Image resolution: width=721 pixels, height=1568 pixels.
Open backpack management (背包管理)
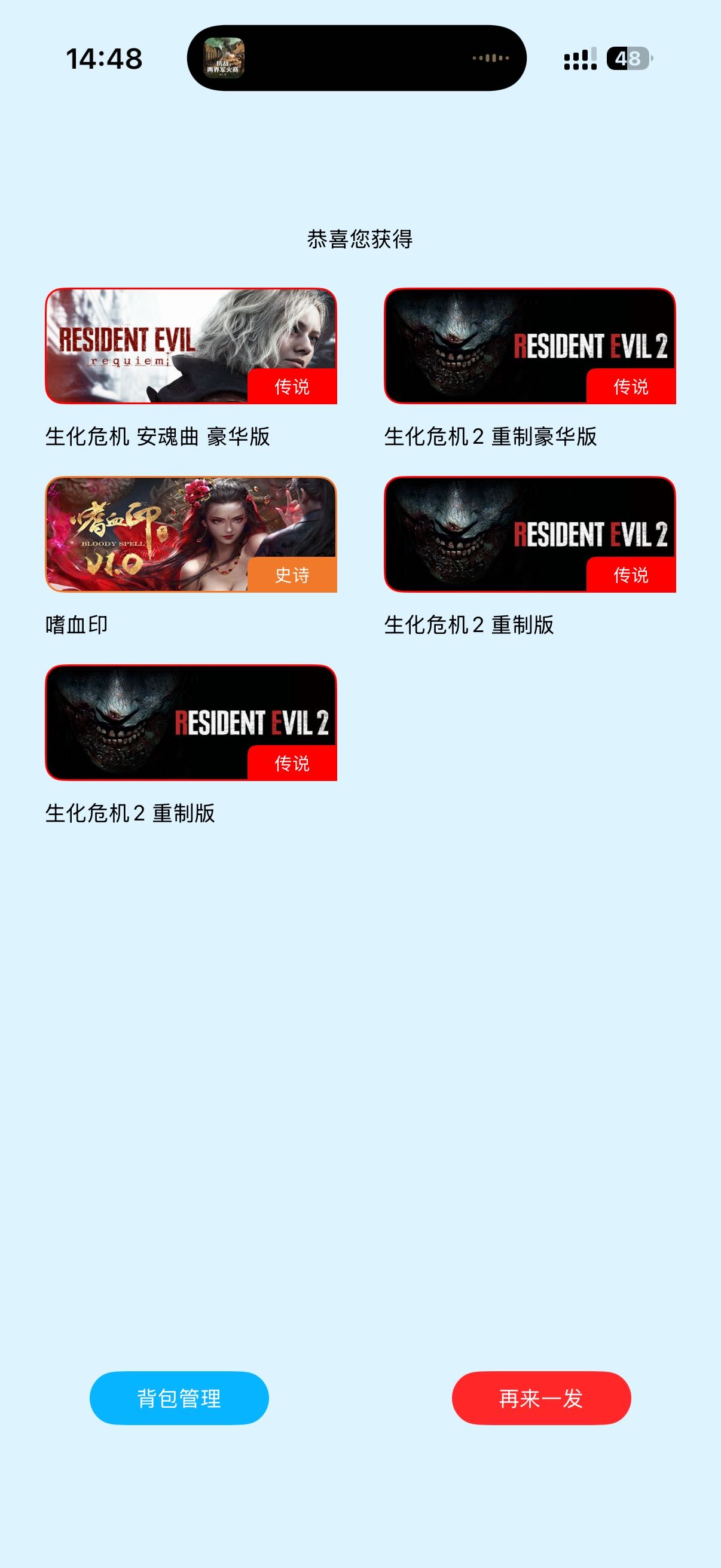click(x=179, y=1398)
